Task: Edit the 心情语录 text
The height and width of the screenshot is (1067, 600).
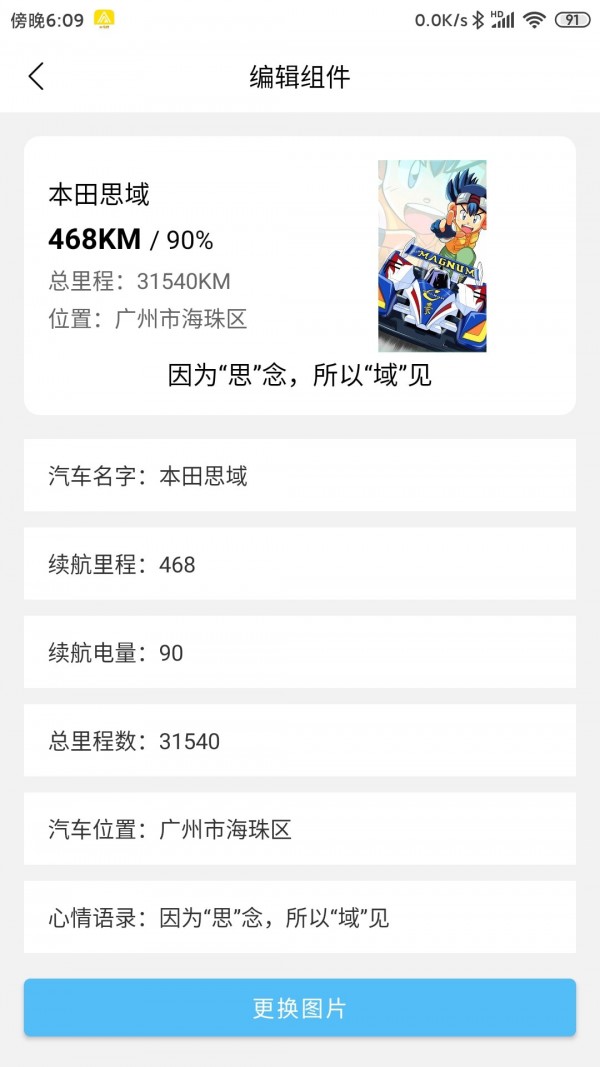Action: click(300, 917)
